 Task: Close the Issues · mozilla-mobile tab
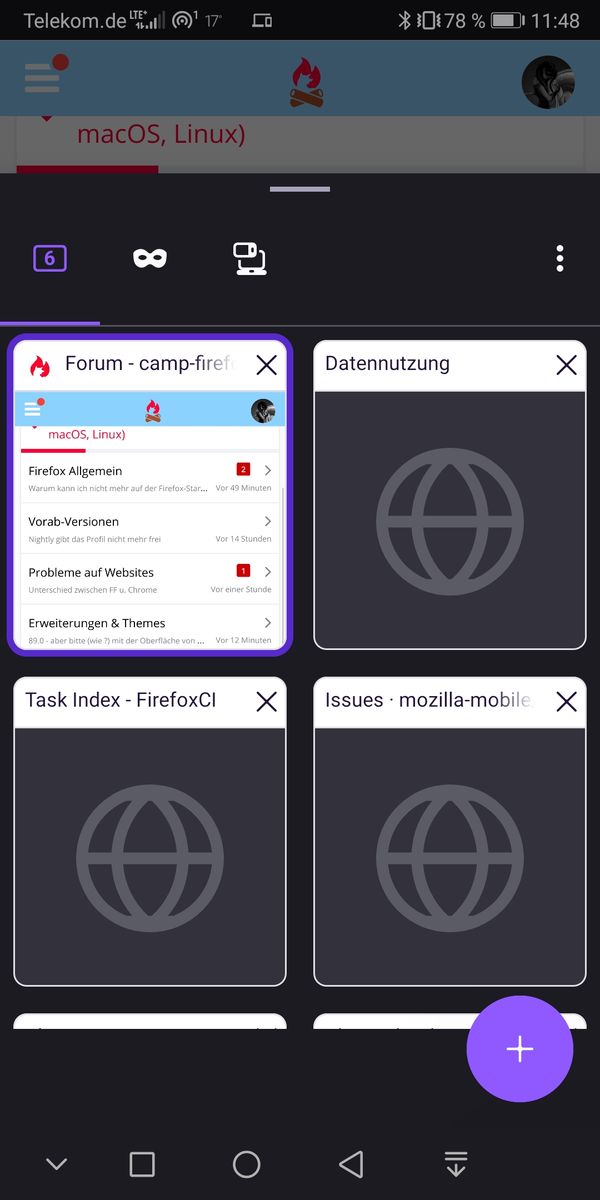pyautogui.click(x=566, y=702)
